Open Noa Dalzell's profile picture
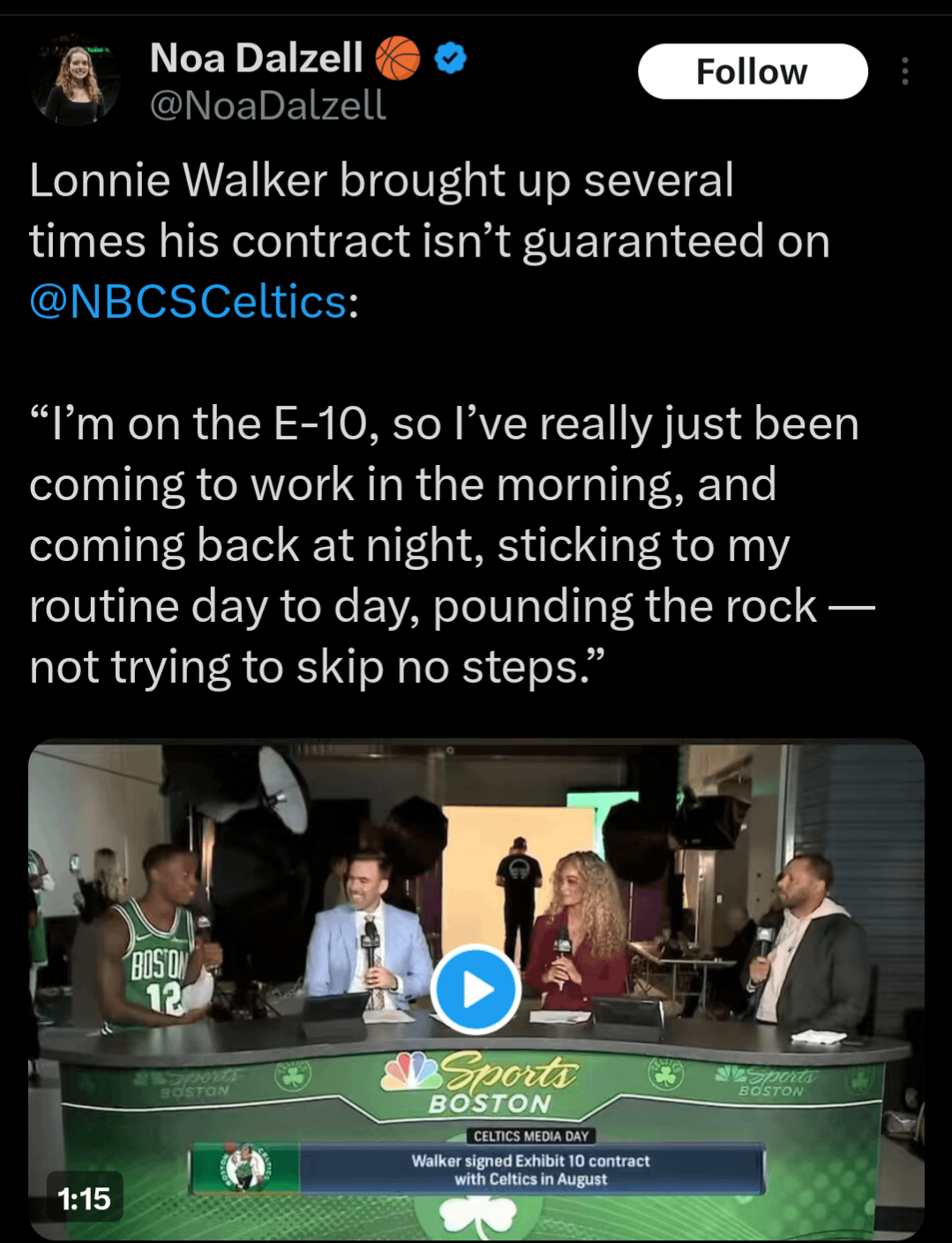This screenshot has width=952, height=1243. point(75,81)
